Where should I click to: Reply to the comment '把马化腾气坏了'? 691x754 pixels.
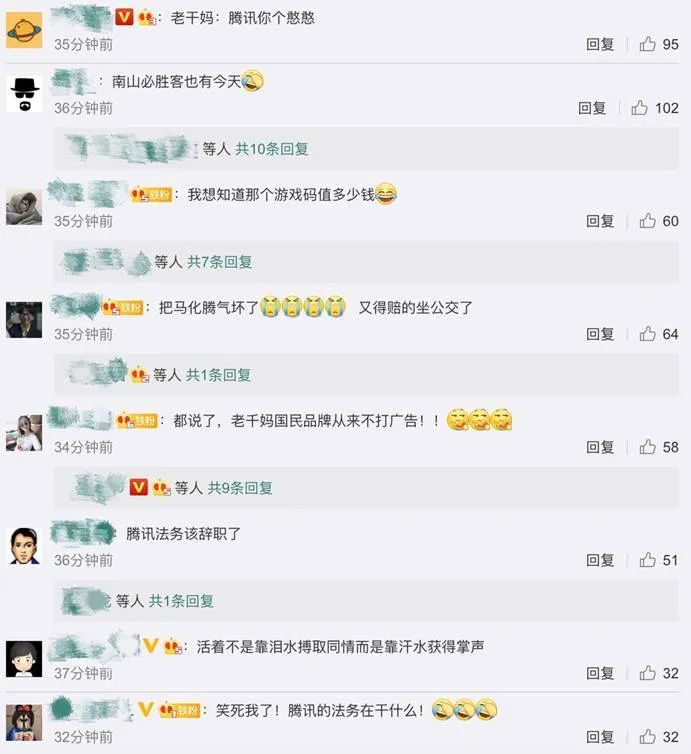[x=600, y=334]
